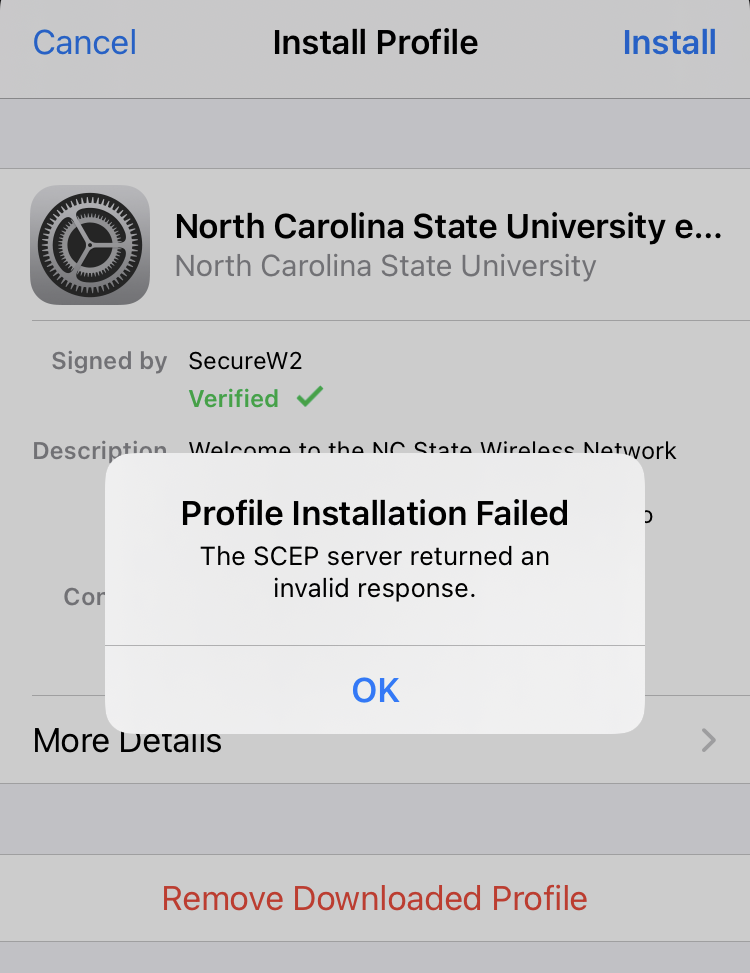The image size is (750, 973).
Task: Open the More Details row
Action: [x=375, y=741]
